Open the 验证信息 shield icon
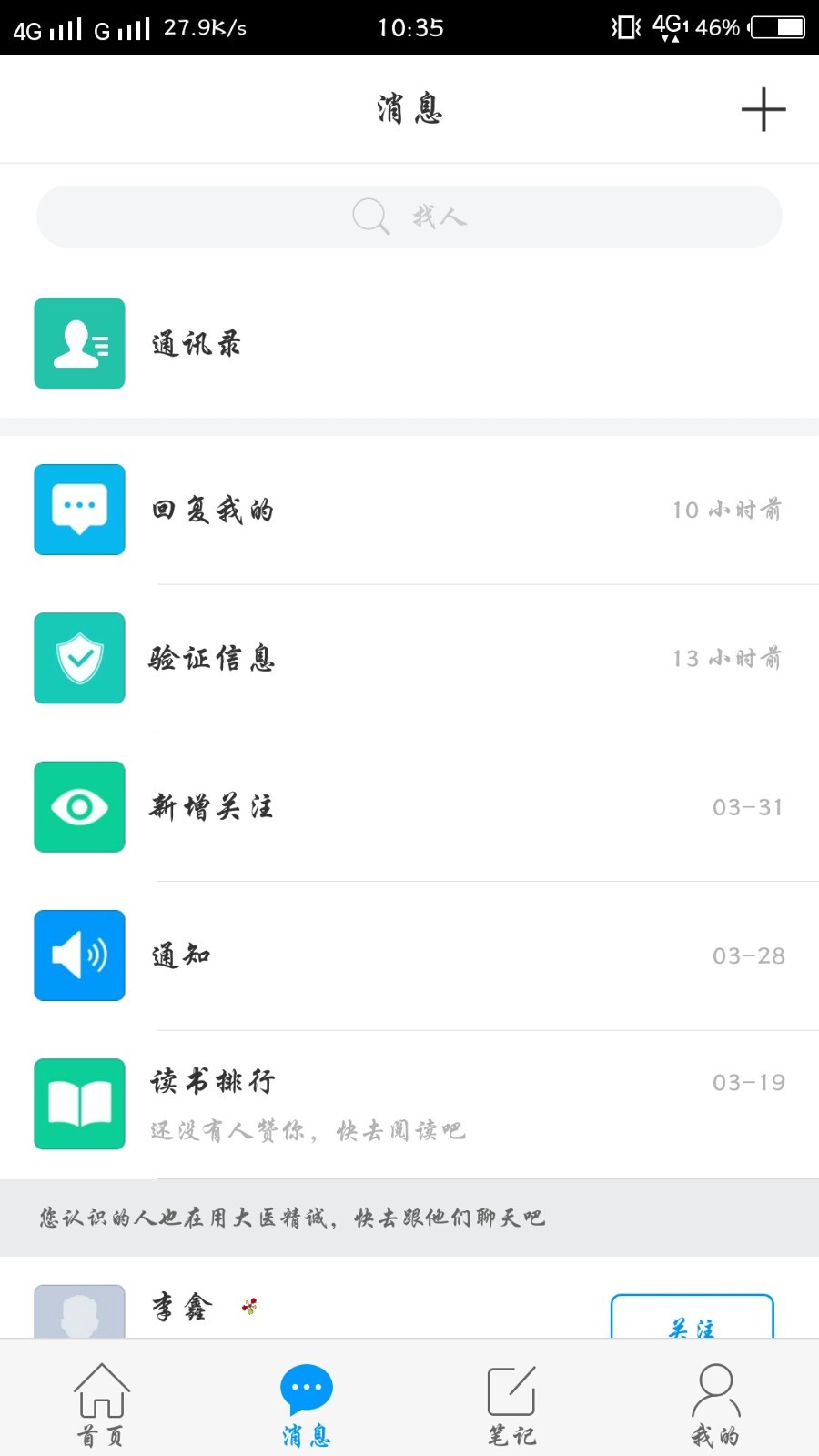Screen dimensions: 819x1456 (x=79, y=659)
